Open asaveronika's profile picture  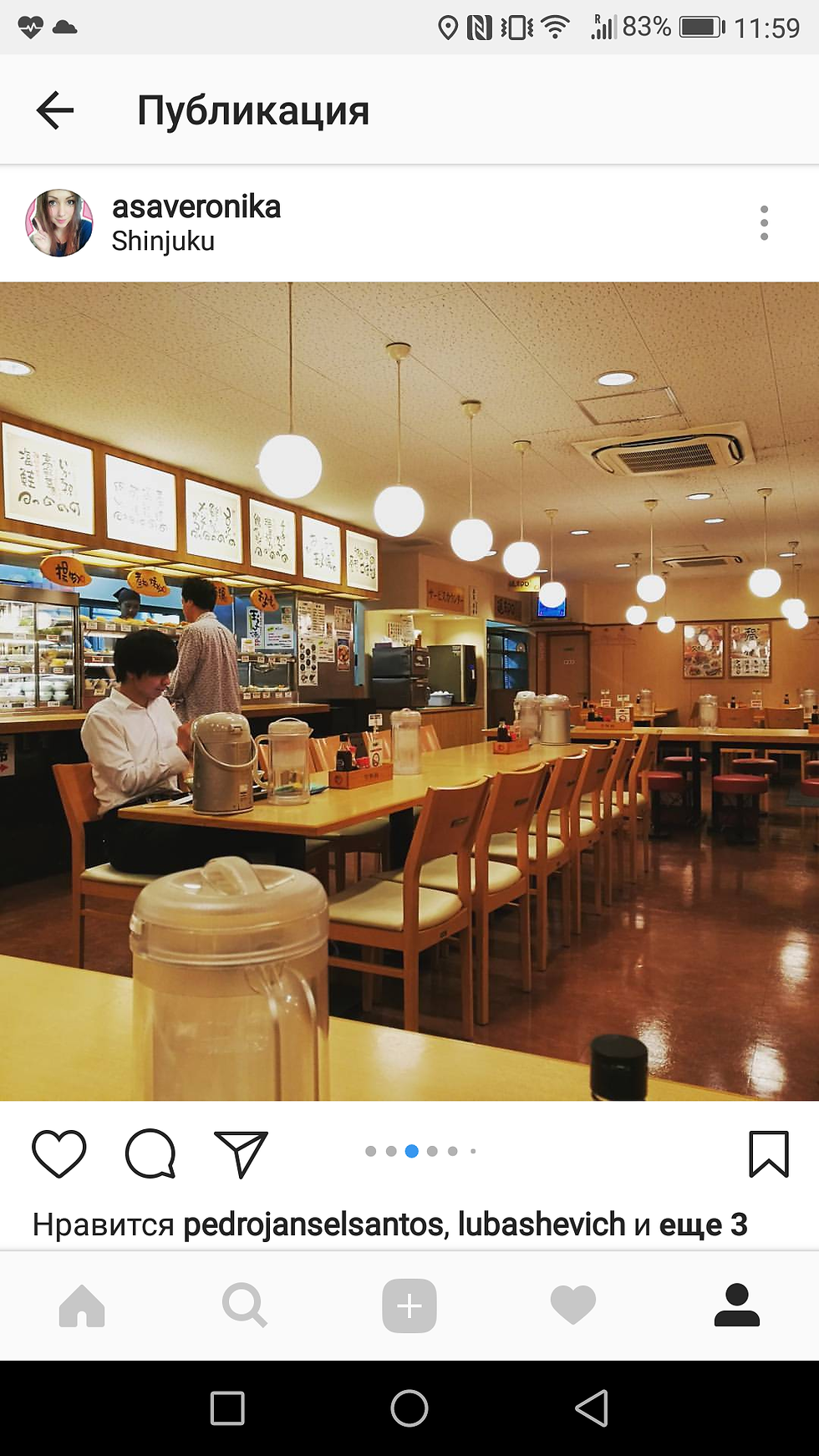(59, 223)
